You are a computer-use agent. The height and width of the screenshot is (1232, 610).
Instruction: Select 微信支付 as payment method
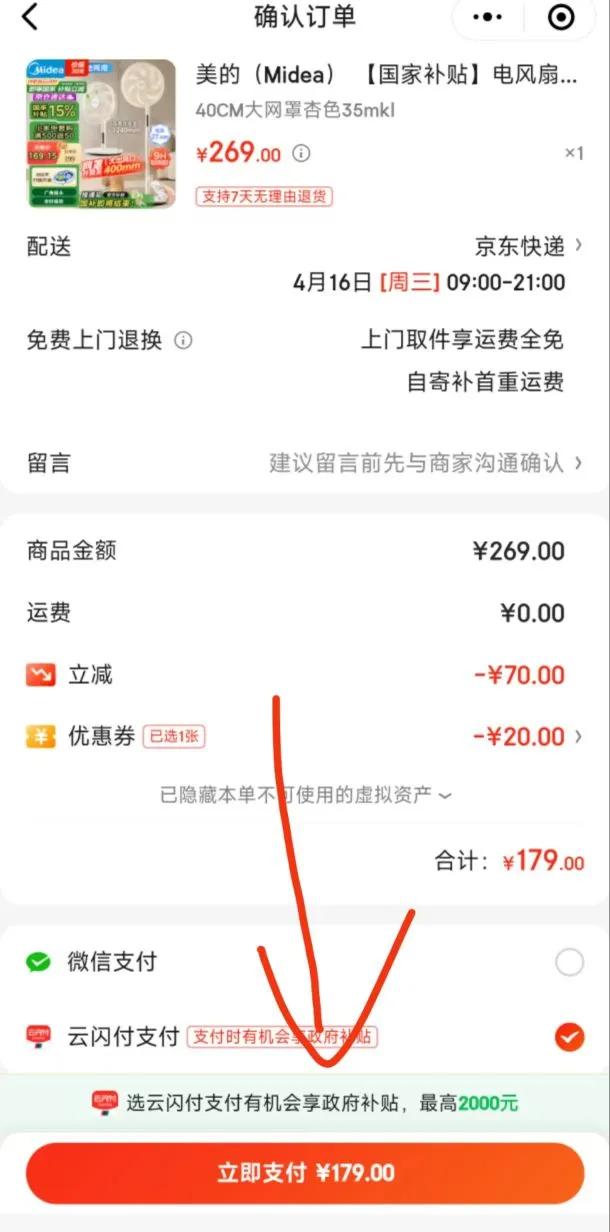[x=568, y=962]
